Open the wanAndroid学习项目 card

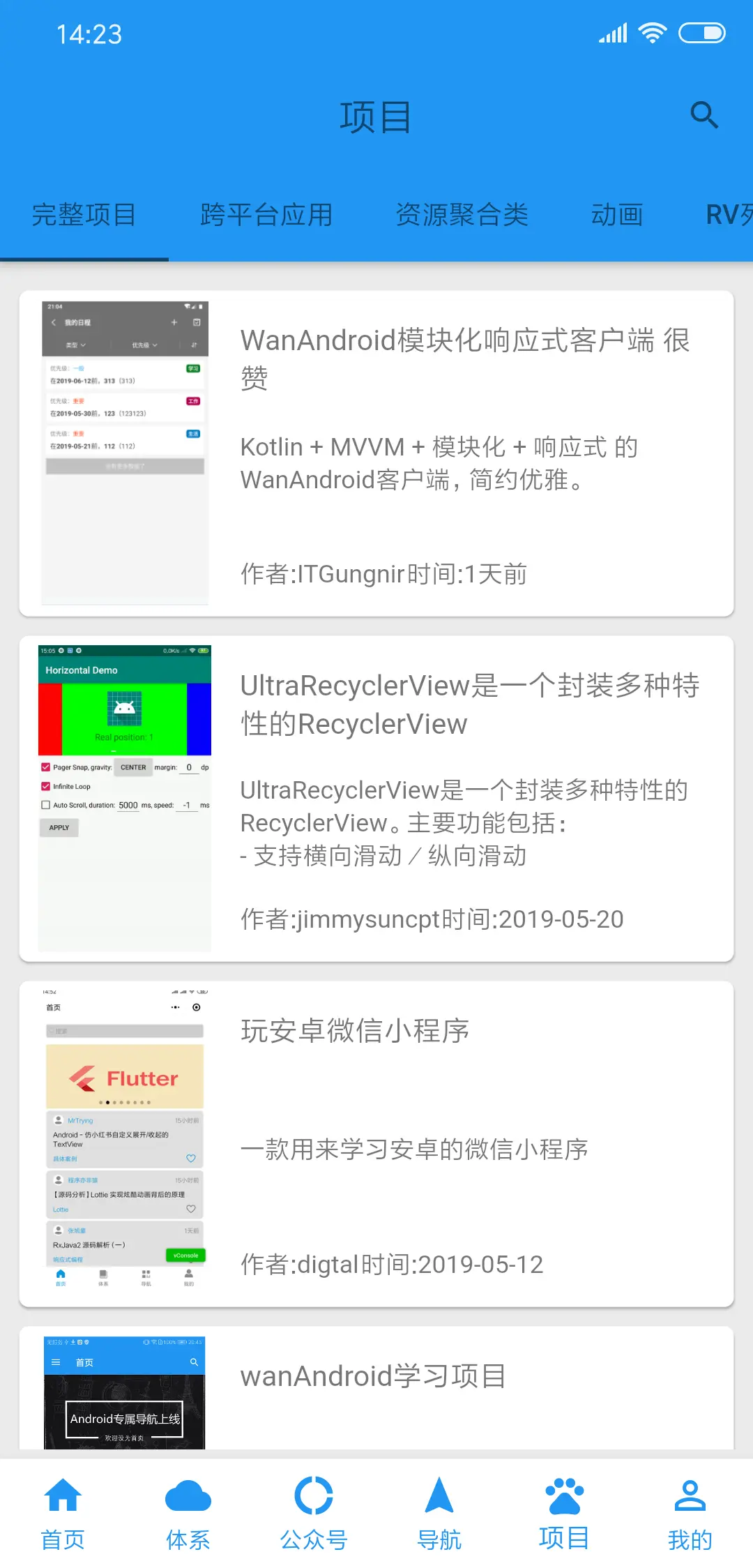376,1388
